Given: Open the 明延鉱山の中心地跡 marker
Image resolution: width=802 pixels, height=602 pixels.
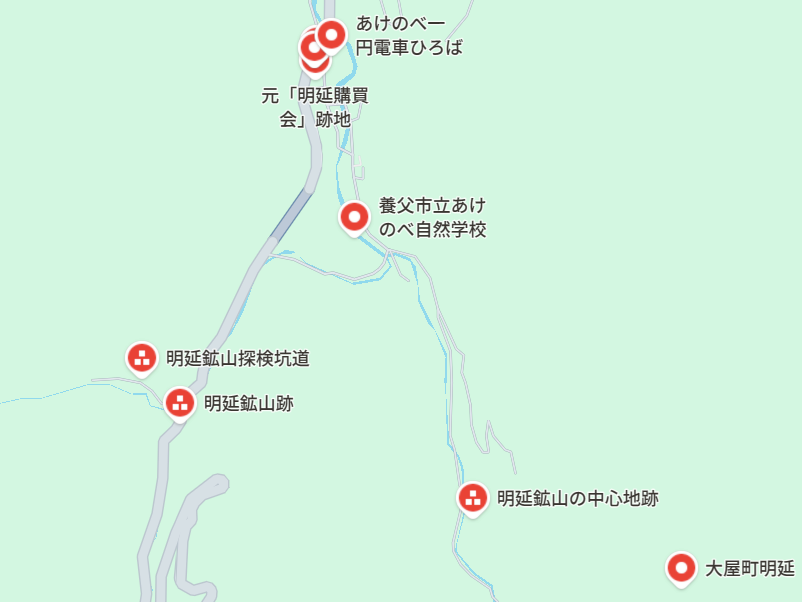Looking at the screenshot, I should (473, 497).
